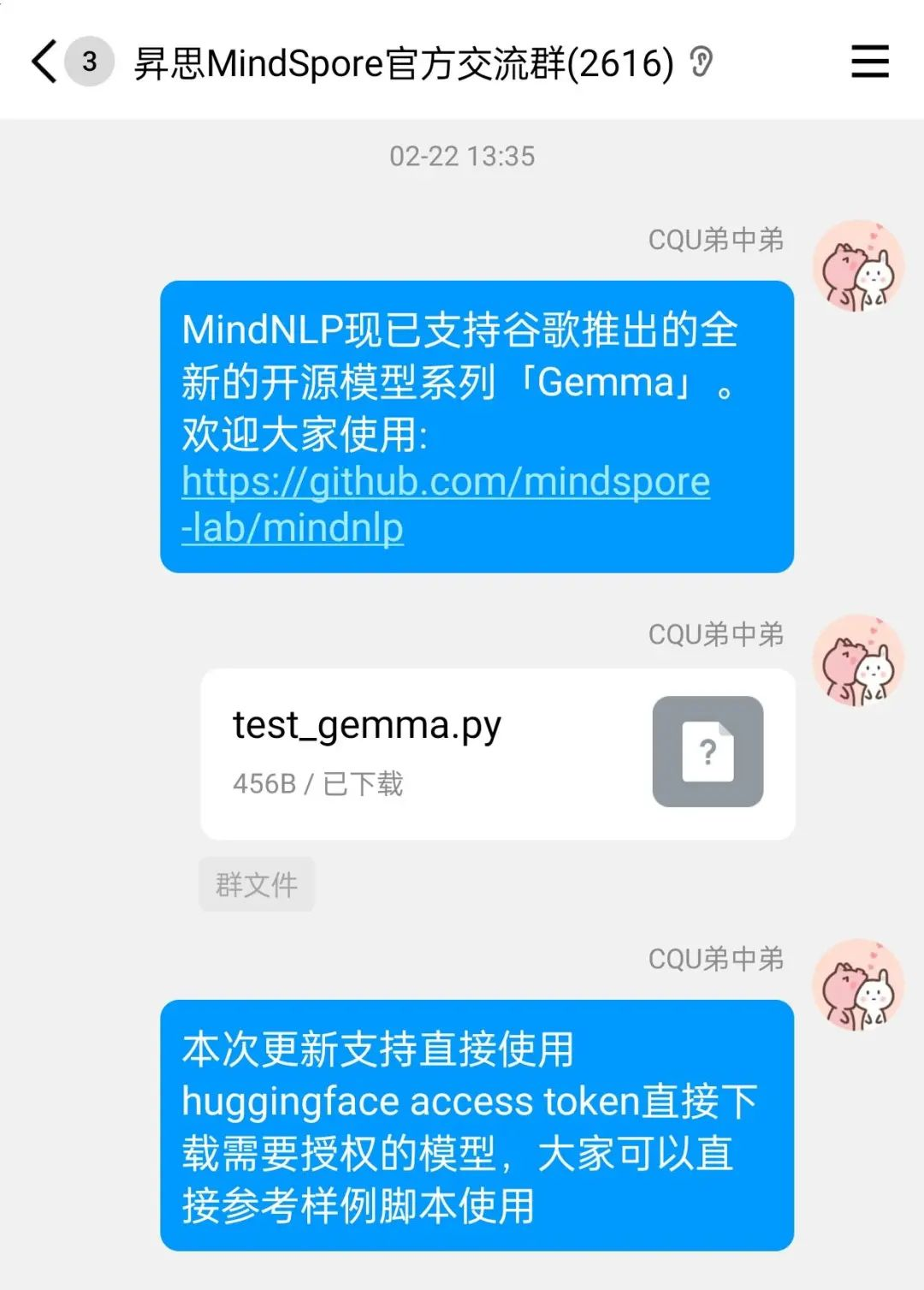Viewport: 924px width, 1290px height.
Task: Open the test_gemma.py file card
Action: tap(496, 752)
